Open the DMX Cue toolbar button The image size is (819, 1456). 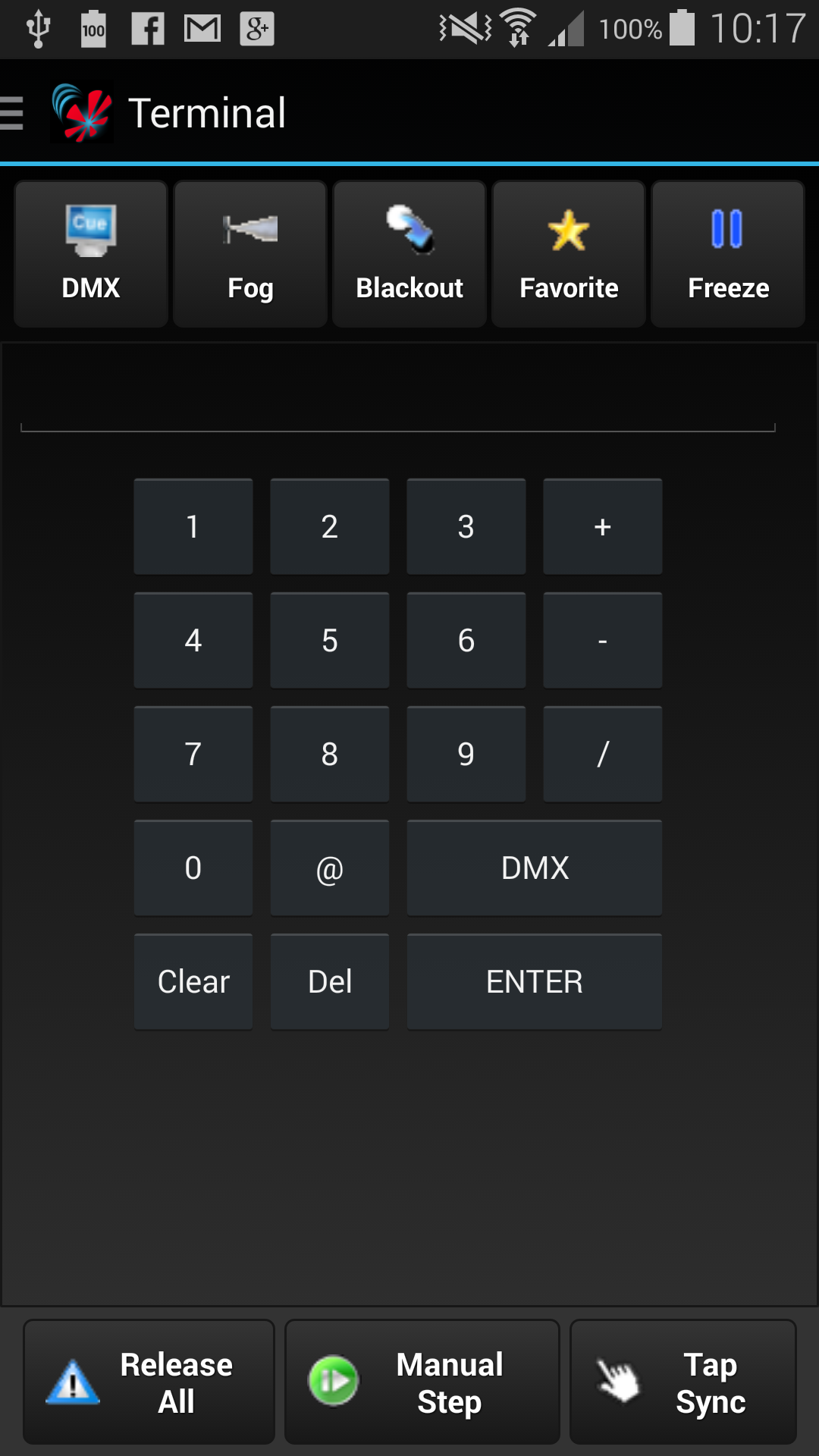[x=91, y=254]
